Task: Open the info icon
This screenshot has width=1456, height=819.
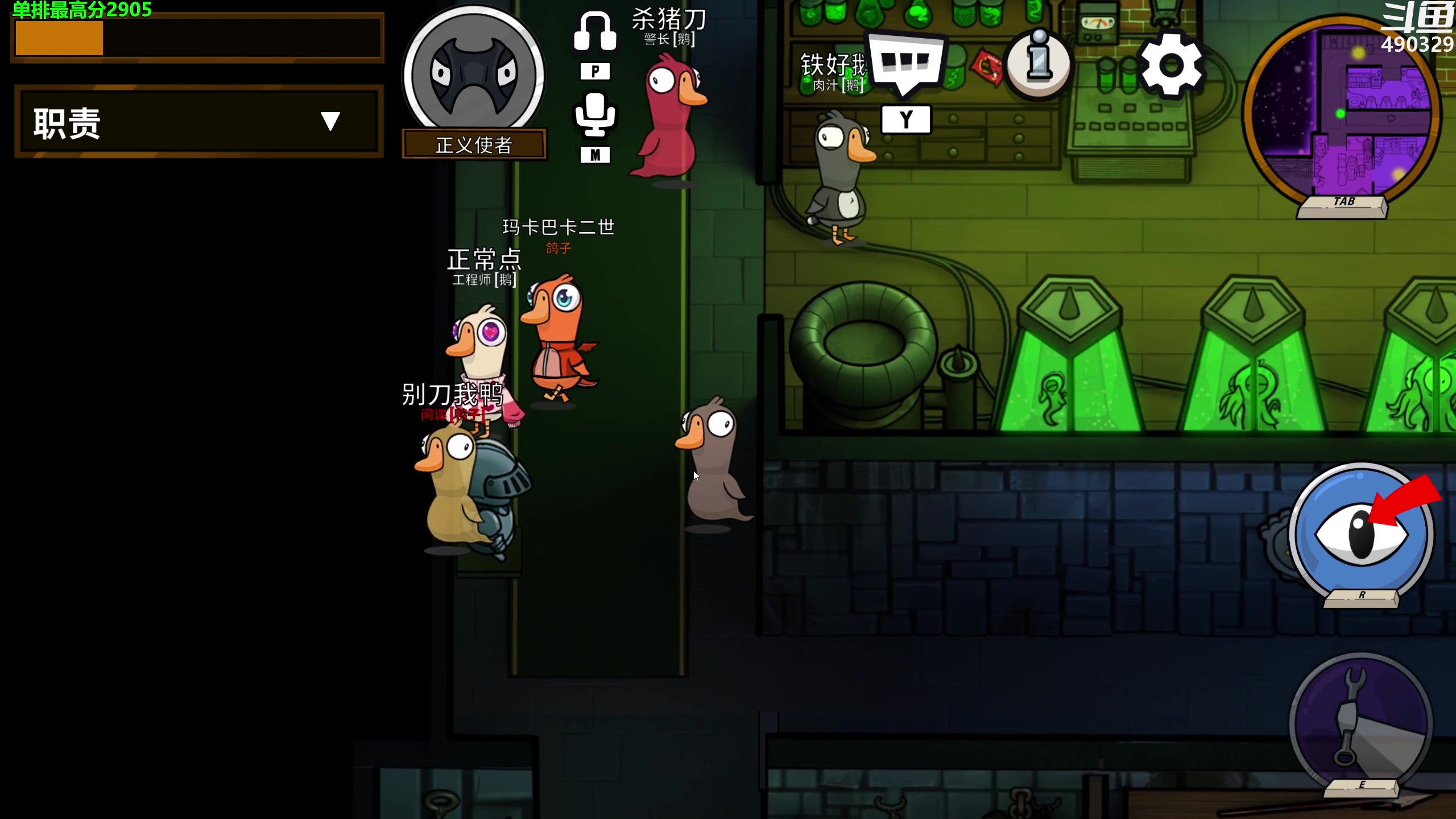Action: coord(1039,63)
